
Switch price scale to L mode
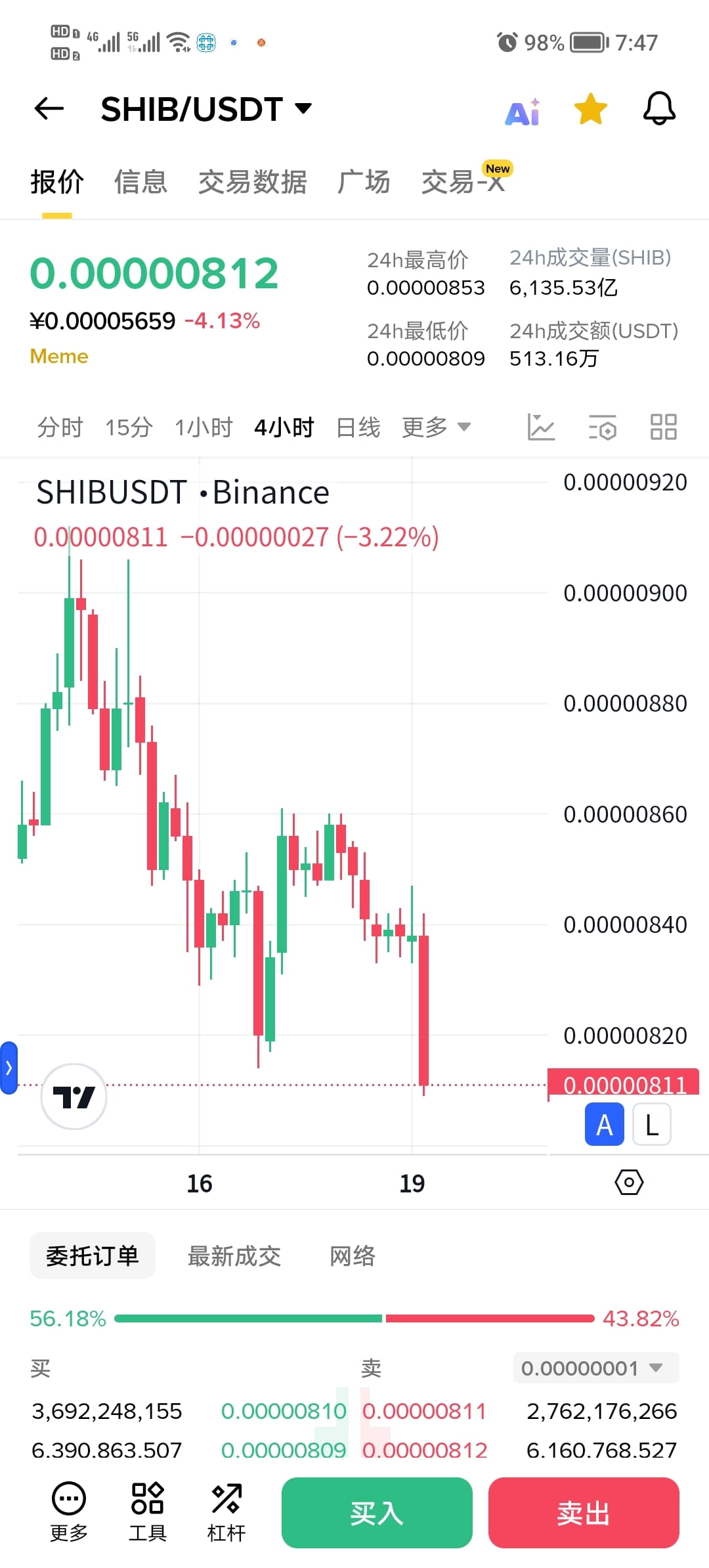pos(651,1124)
